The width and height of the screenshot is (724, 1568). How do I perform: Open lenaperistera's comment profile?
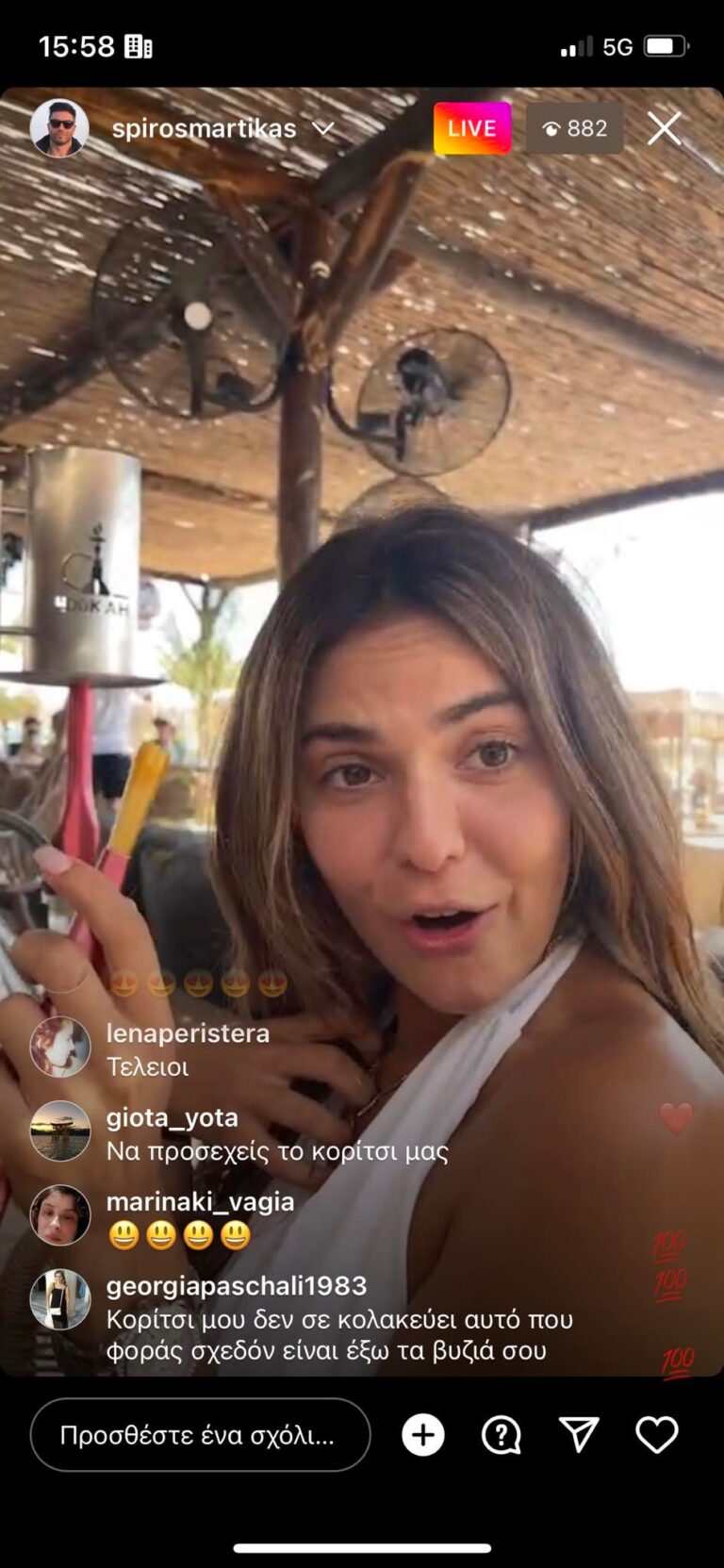[x=60, y=1048]
